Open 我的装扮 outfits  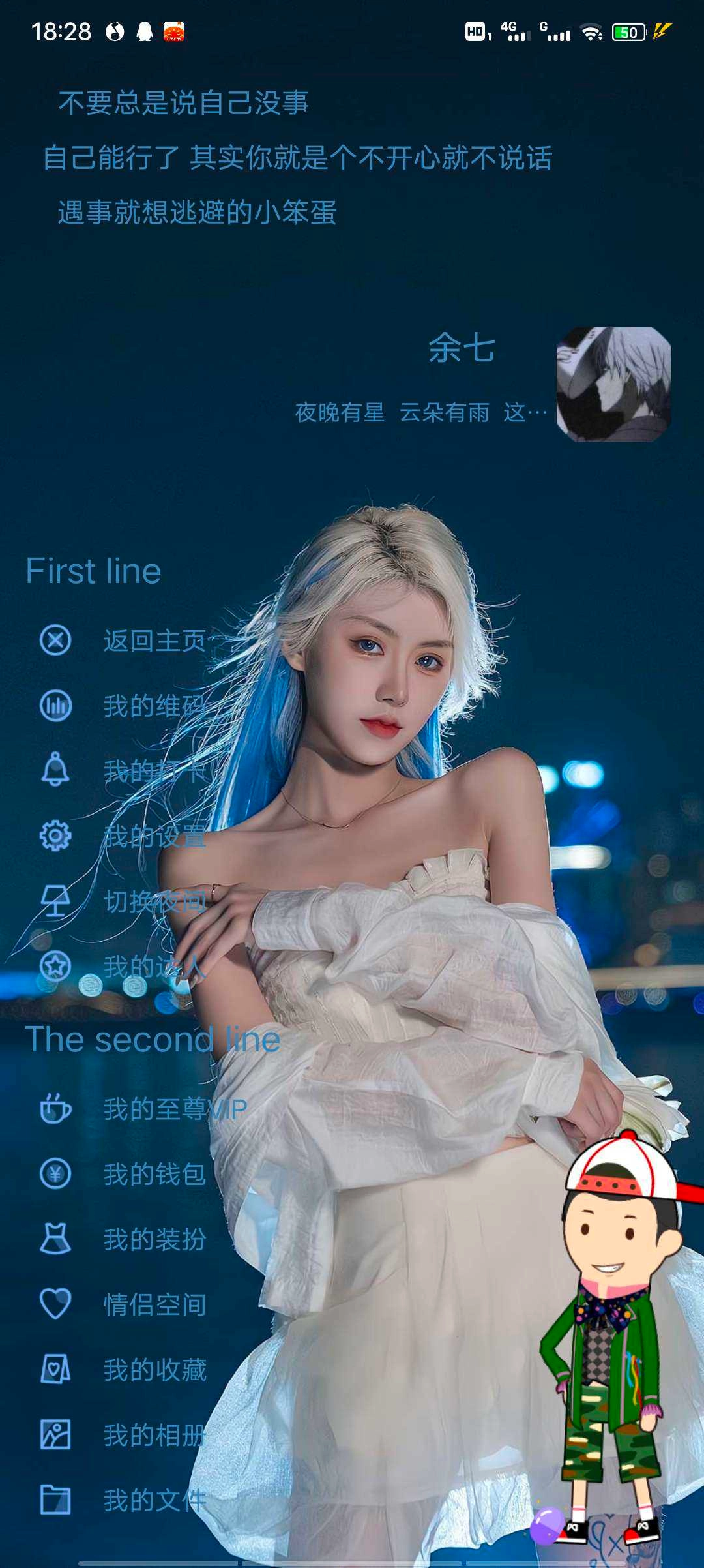click(154, 1239)
